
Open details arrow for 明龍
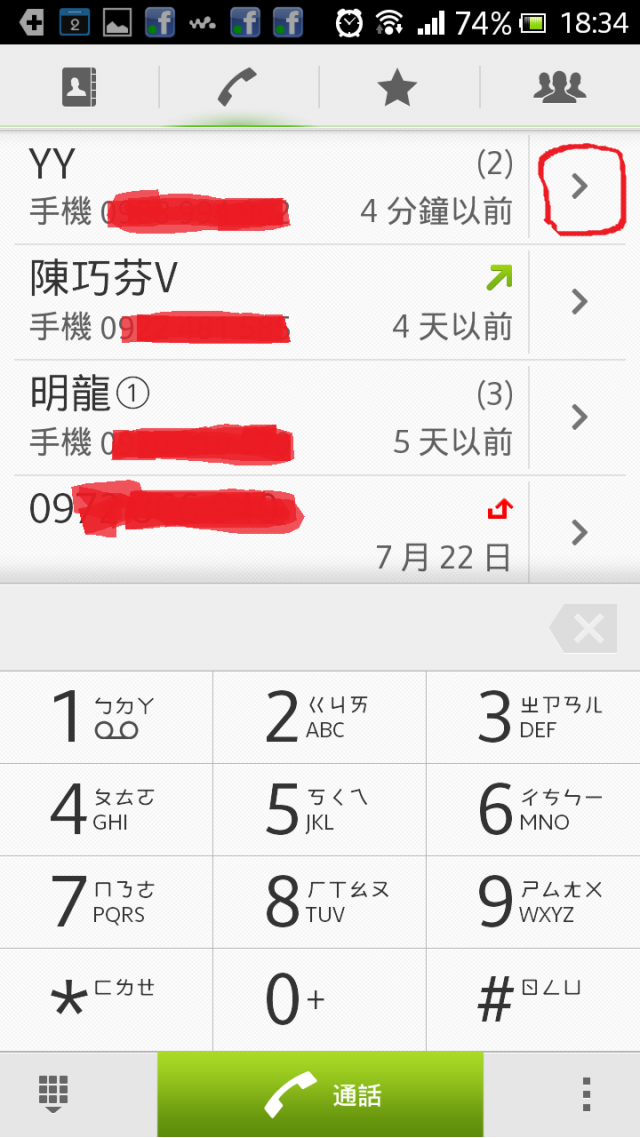tap(580, 418)
